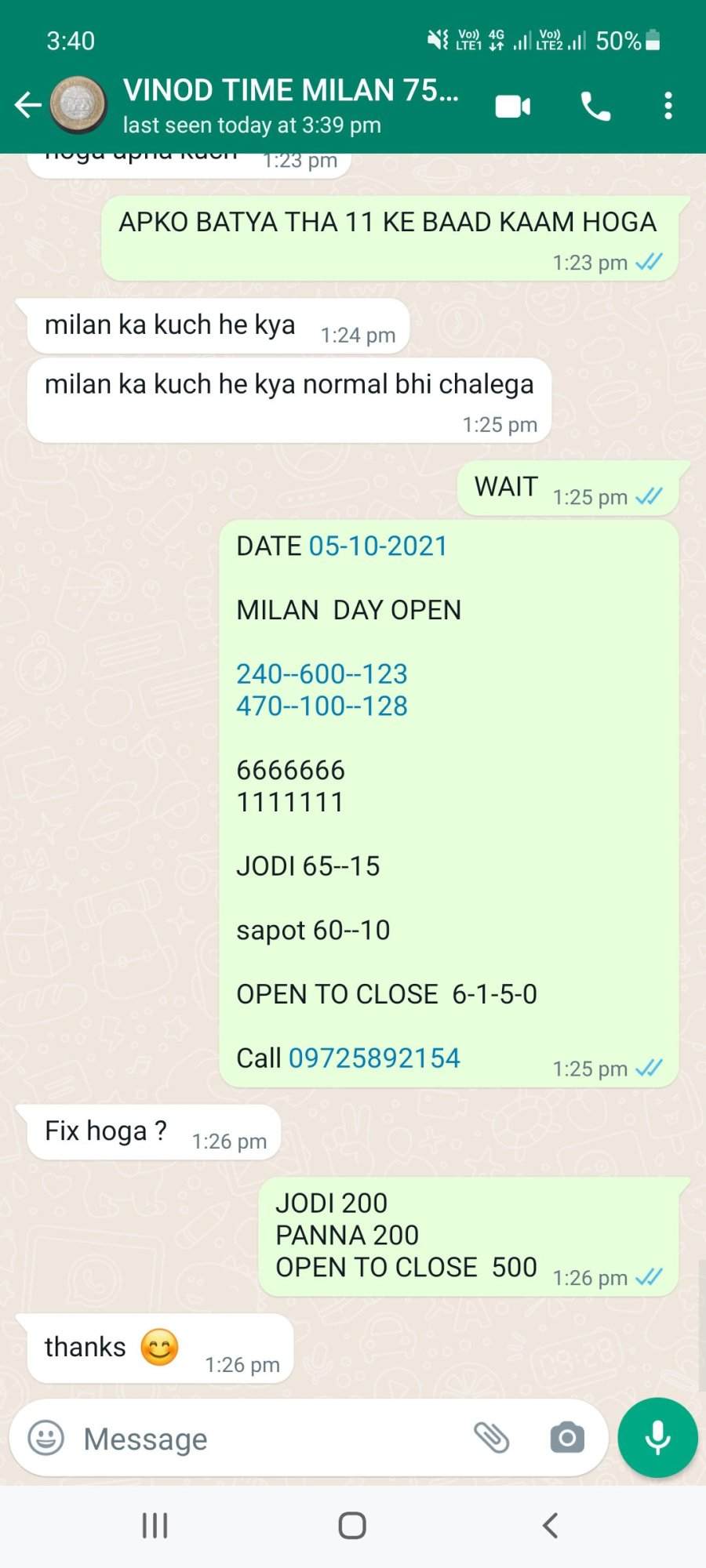The width and height of the screenshot is (706, 1568).
Task: Open the overflow menu
Action: tap(668, 106)
